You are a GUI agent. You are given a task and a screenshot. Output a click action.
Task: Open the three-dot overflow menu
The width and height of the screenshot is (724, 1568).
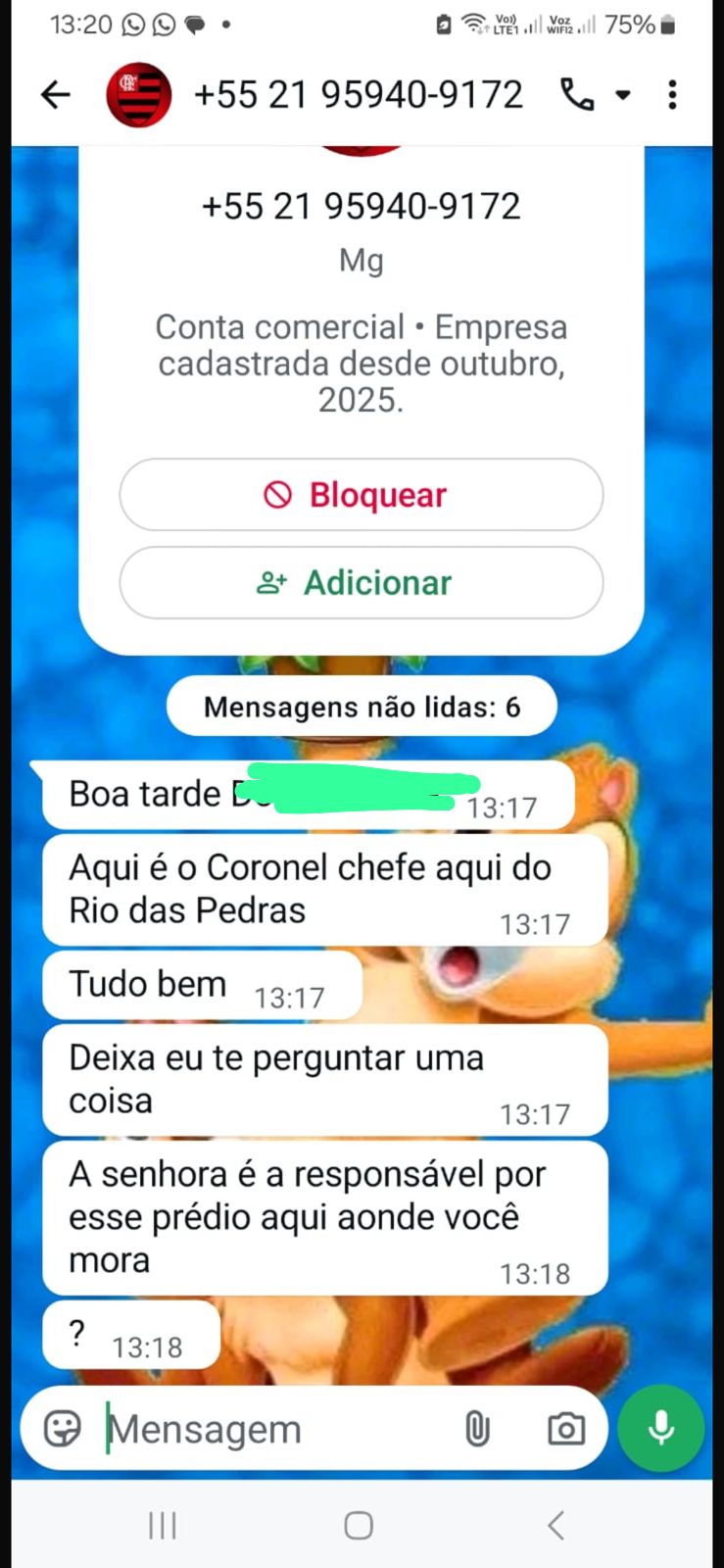tap(672, 95)
